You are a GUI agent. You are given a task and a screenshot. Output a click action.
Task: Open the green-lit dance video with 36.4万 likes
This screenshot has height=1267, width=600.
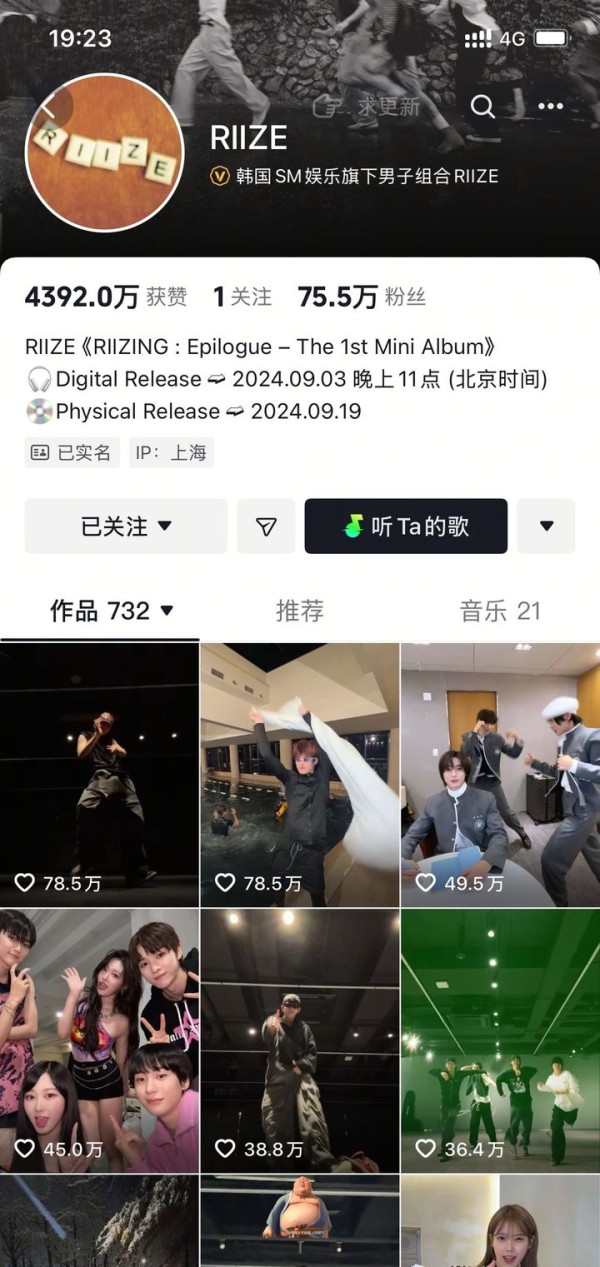500,1040
